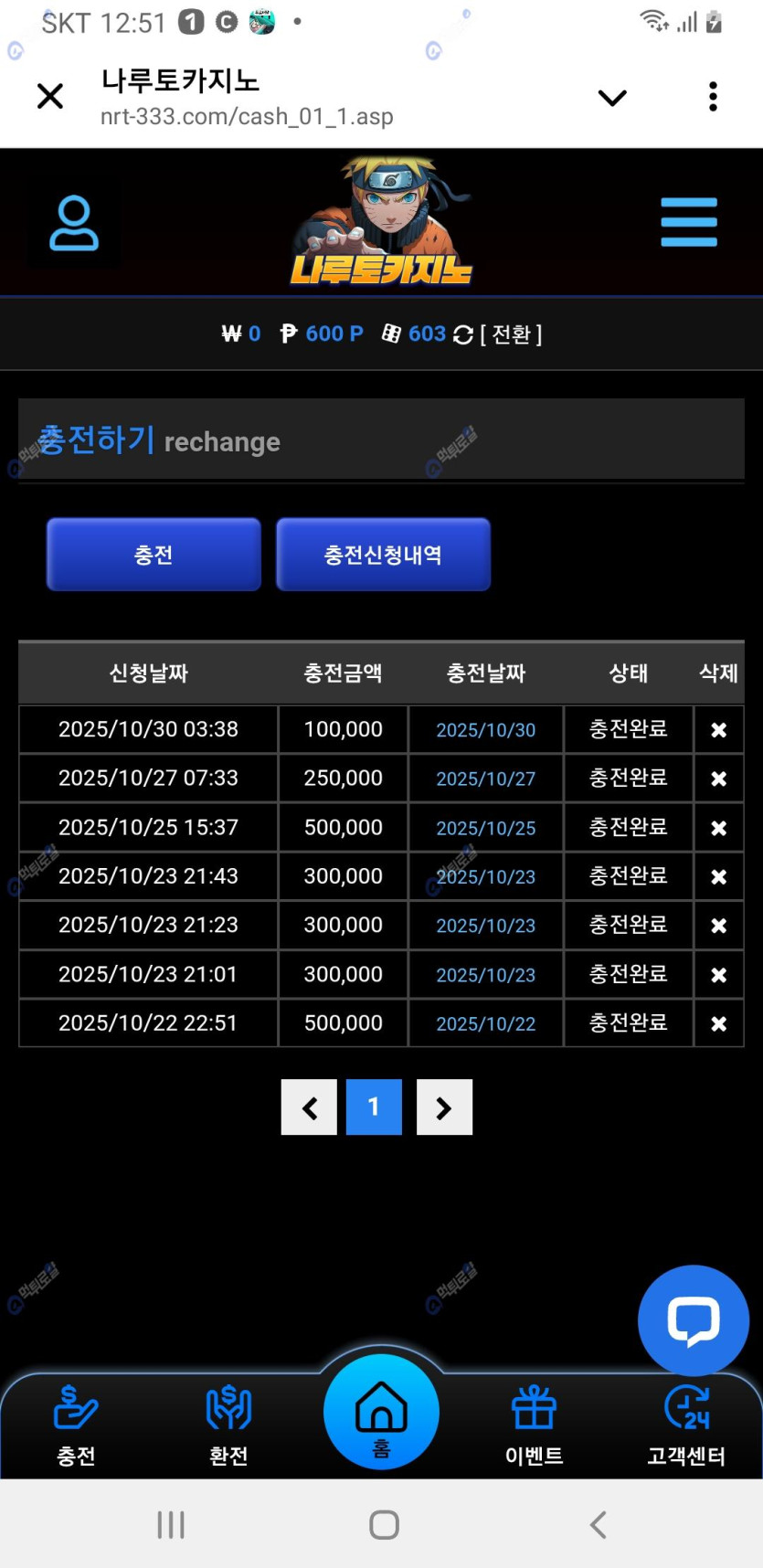Open the browser overflow menu
The image size is (763, 1568).
click(x=713, y=97)
